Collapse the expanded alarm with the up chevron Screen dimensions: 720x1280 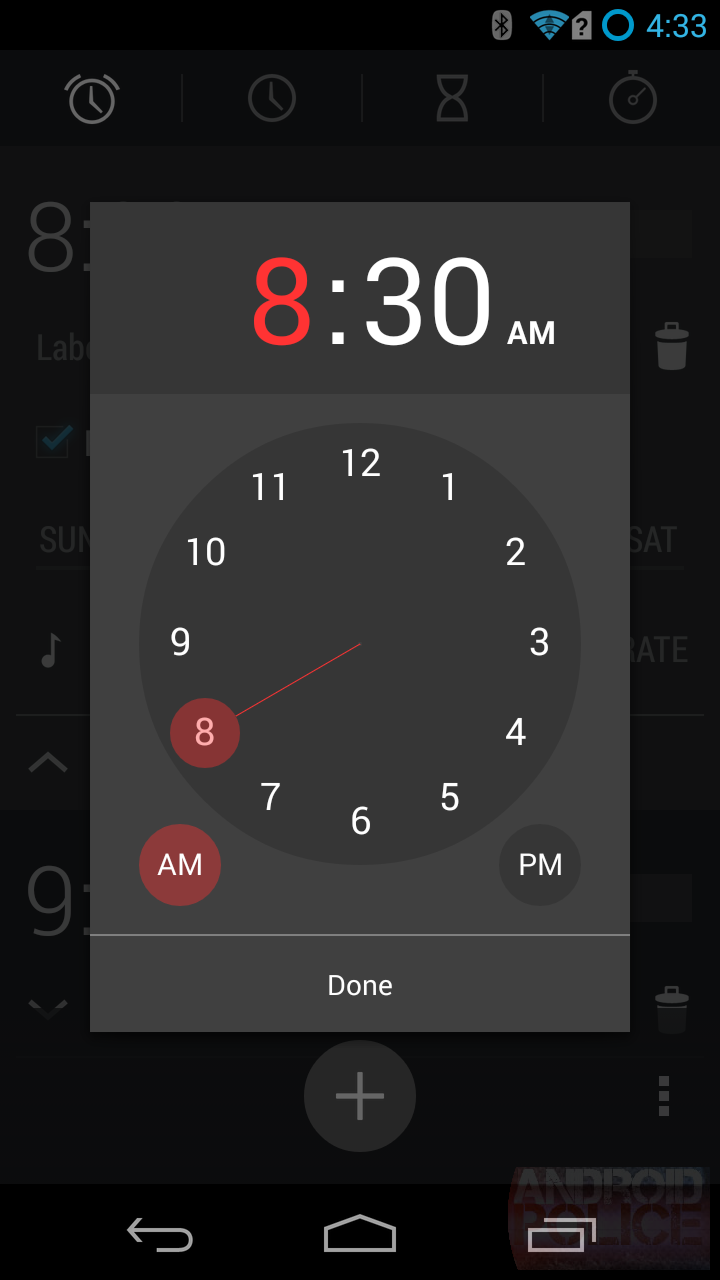pos(47,762)
